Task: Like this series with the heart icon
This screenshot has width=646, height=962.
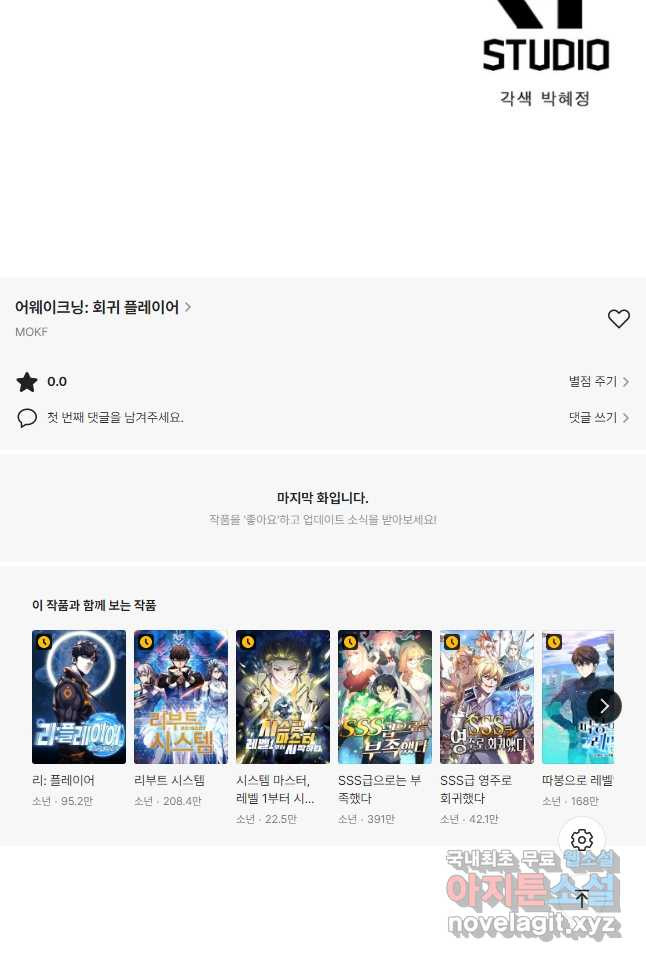Action: (619, 319)
